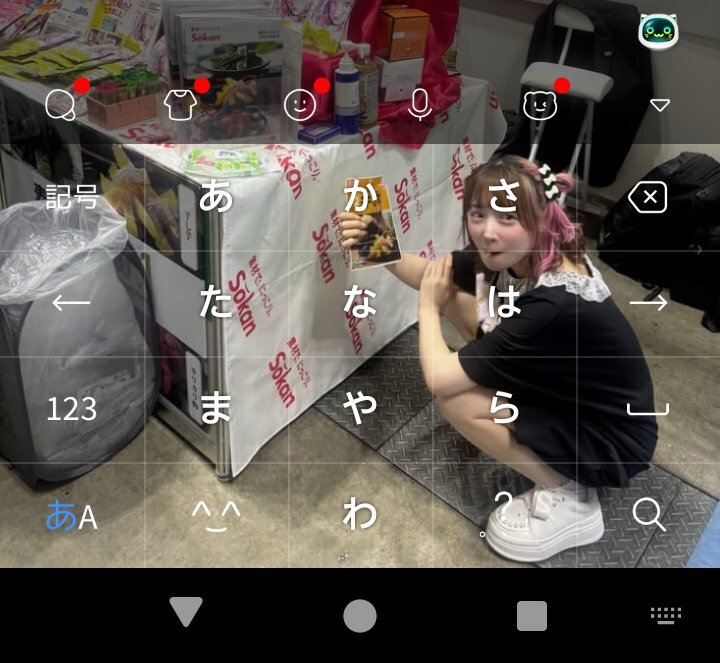720x663 pixels.
Task: Open the ^_^ kaomoji key
Action: [x=216, y=515]
